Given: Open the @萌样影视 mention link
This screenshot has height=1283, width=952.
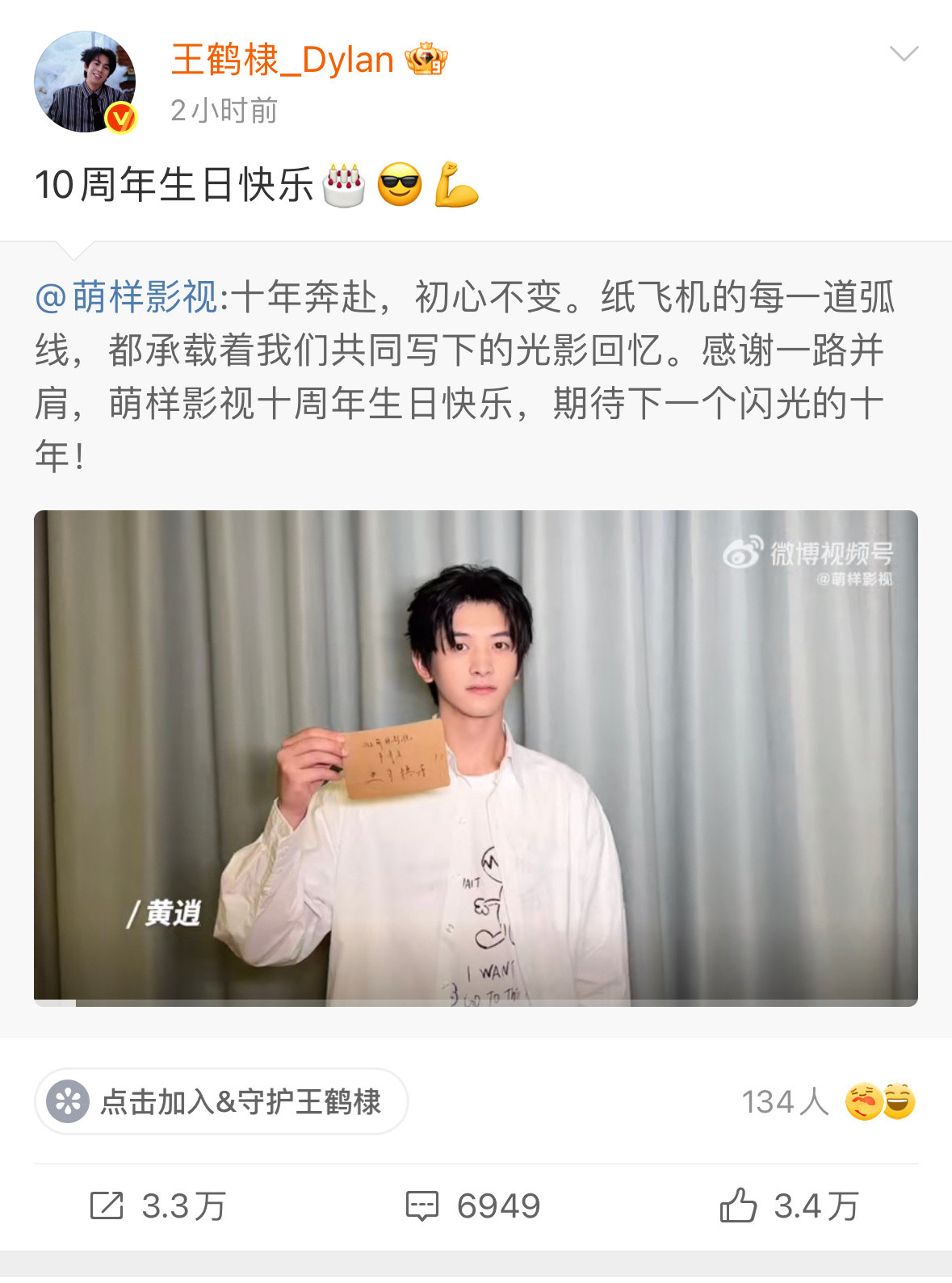Looking at the screenshot, I should (x=127, y=297).
